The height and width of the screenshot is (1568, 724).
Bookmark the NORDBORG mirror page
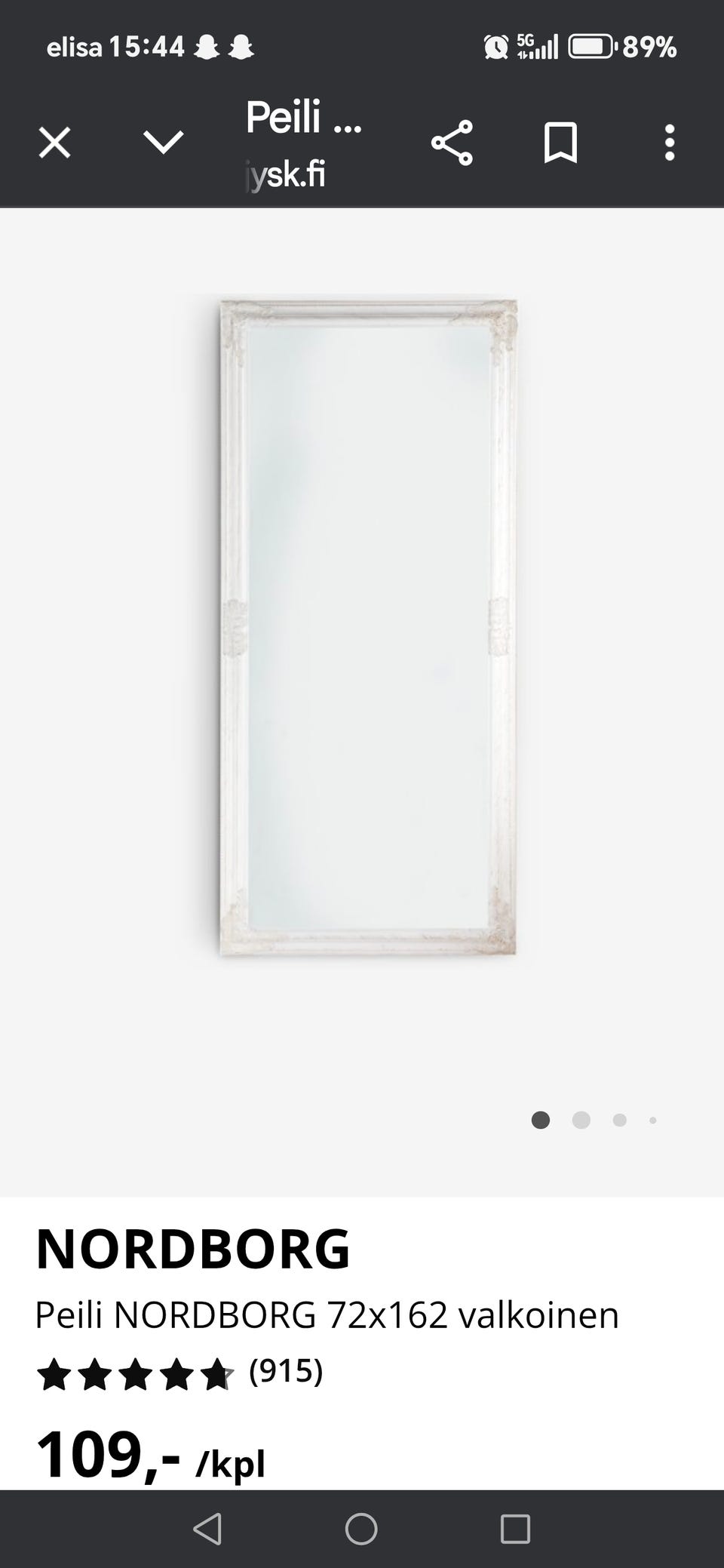(560, 143)
